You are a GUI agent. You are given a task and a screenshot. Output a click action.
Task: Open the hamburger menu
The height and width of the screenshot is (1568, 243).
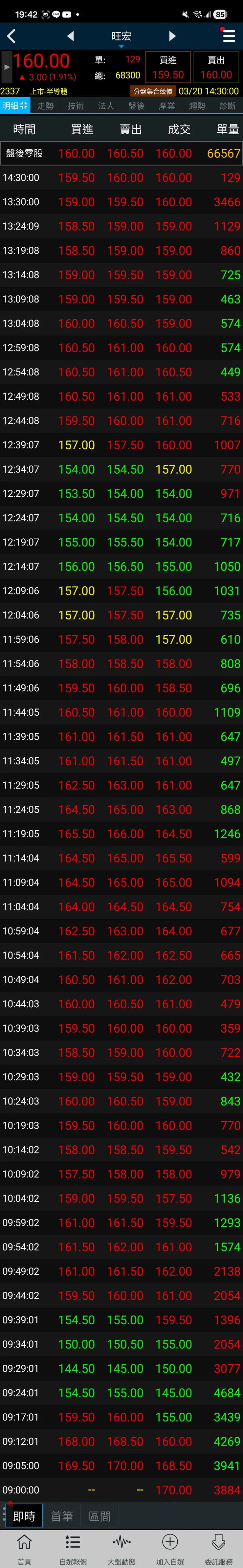[x=229, y=36]
